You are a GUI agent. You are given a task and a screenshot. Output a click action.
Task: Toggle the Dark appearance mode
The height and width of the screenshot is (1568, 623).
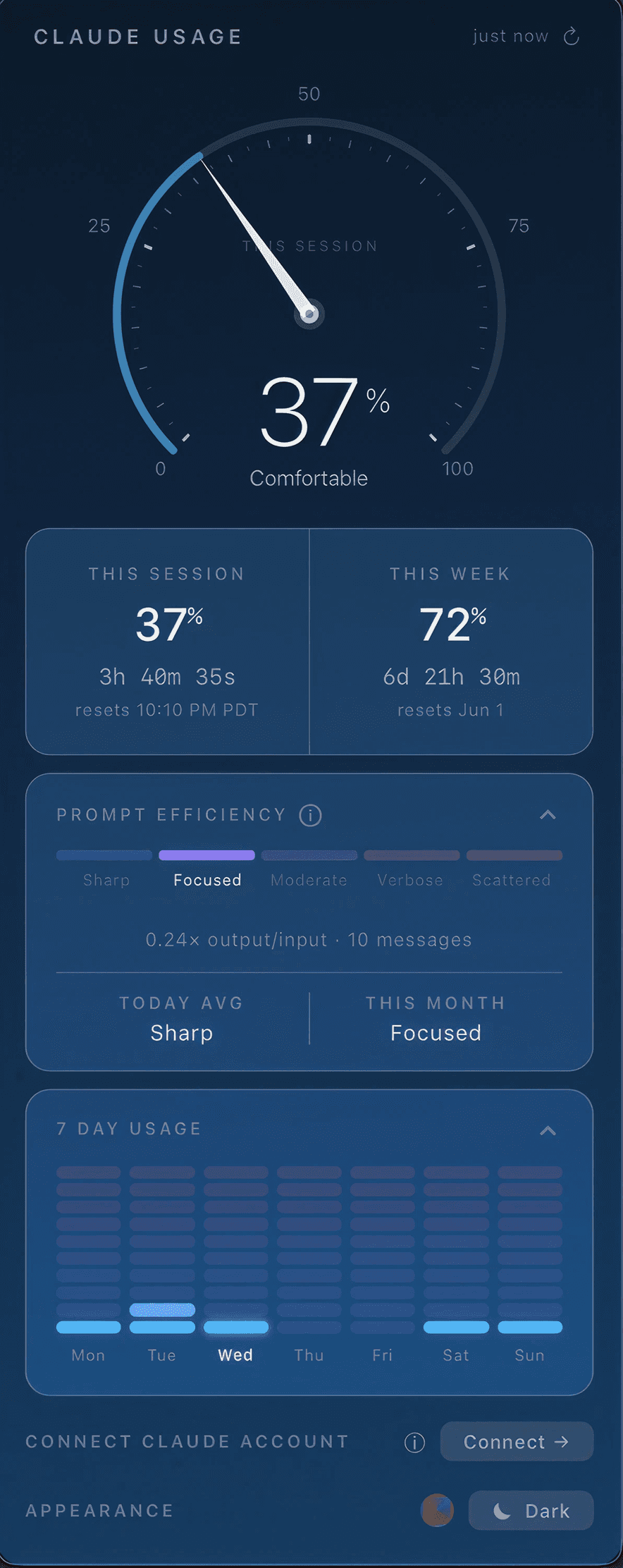tap(531, 1511)
